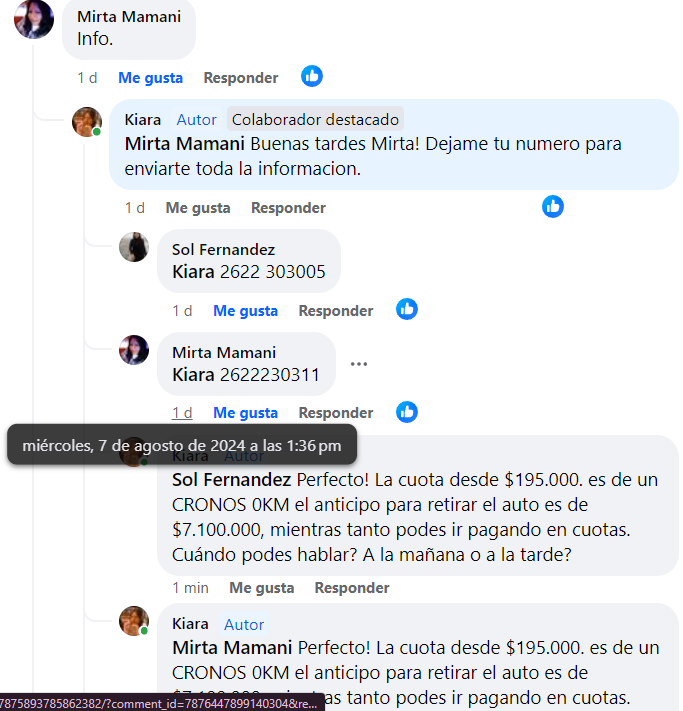
Task: Like Kiara's reply to Sol Fernandez
Action: pos(261,588)
